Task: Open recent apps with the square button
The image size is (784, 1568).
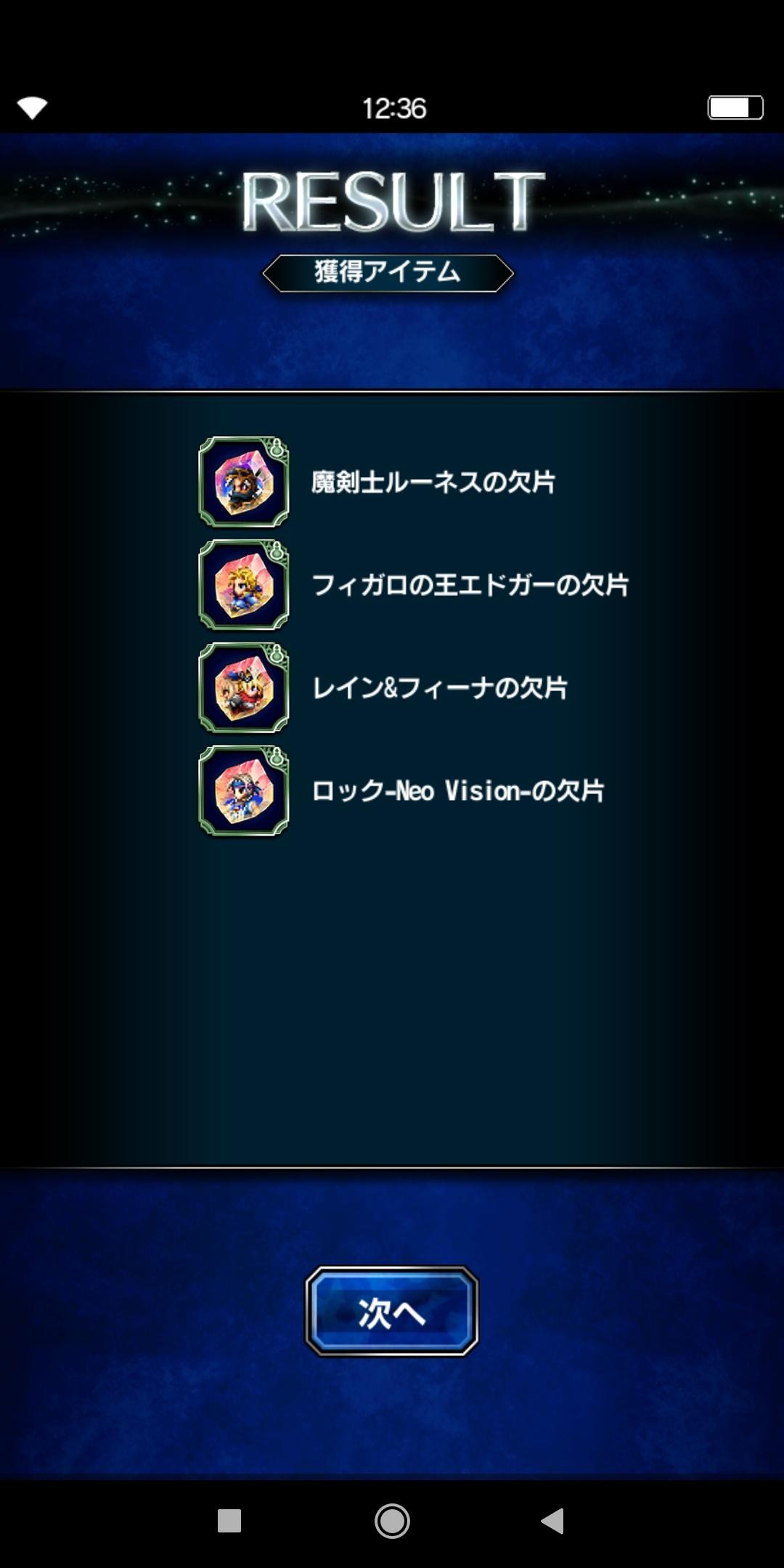Action: pyautogui.click(x=229, y=1521)
